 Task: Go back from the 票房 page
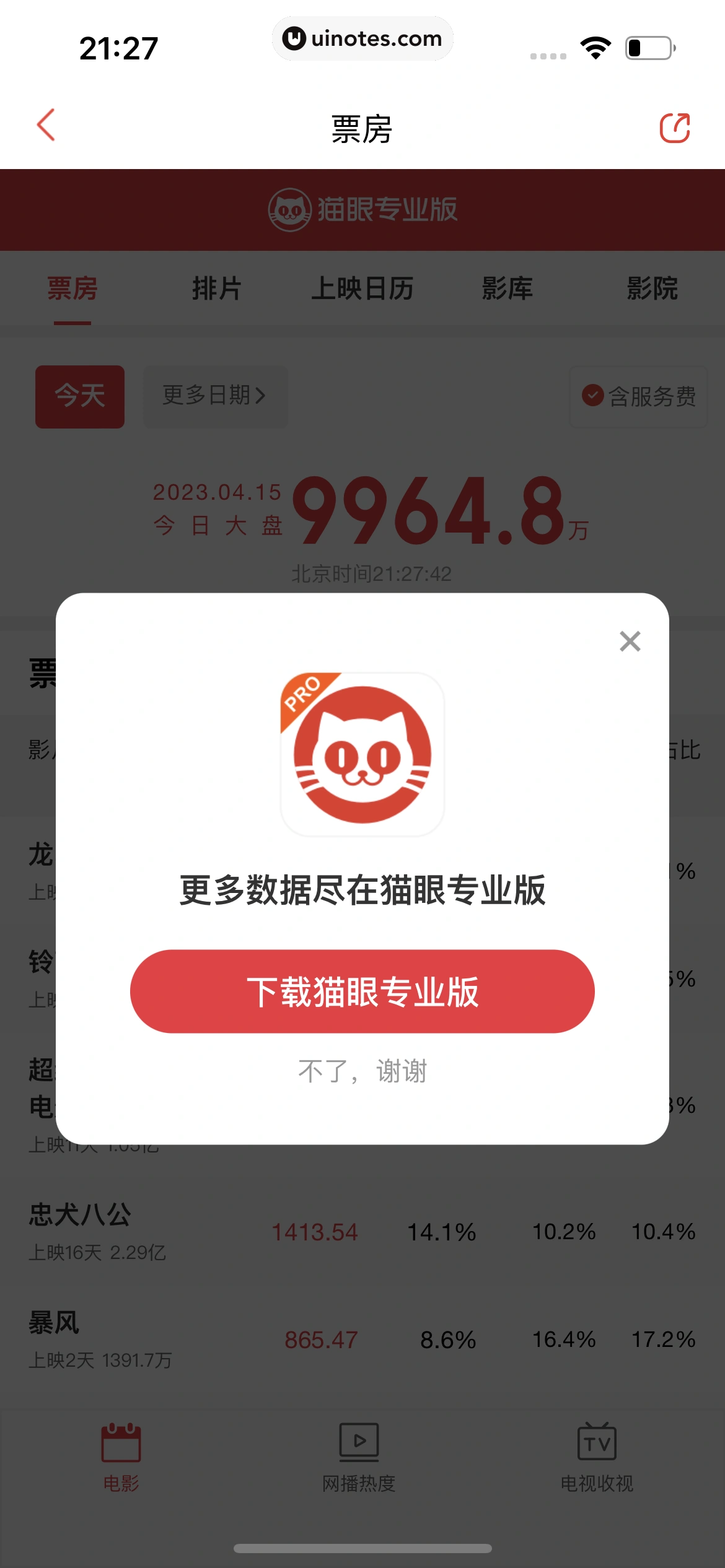(x=46, y=126)
